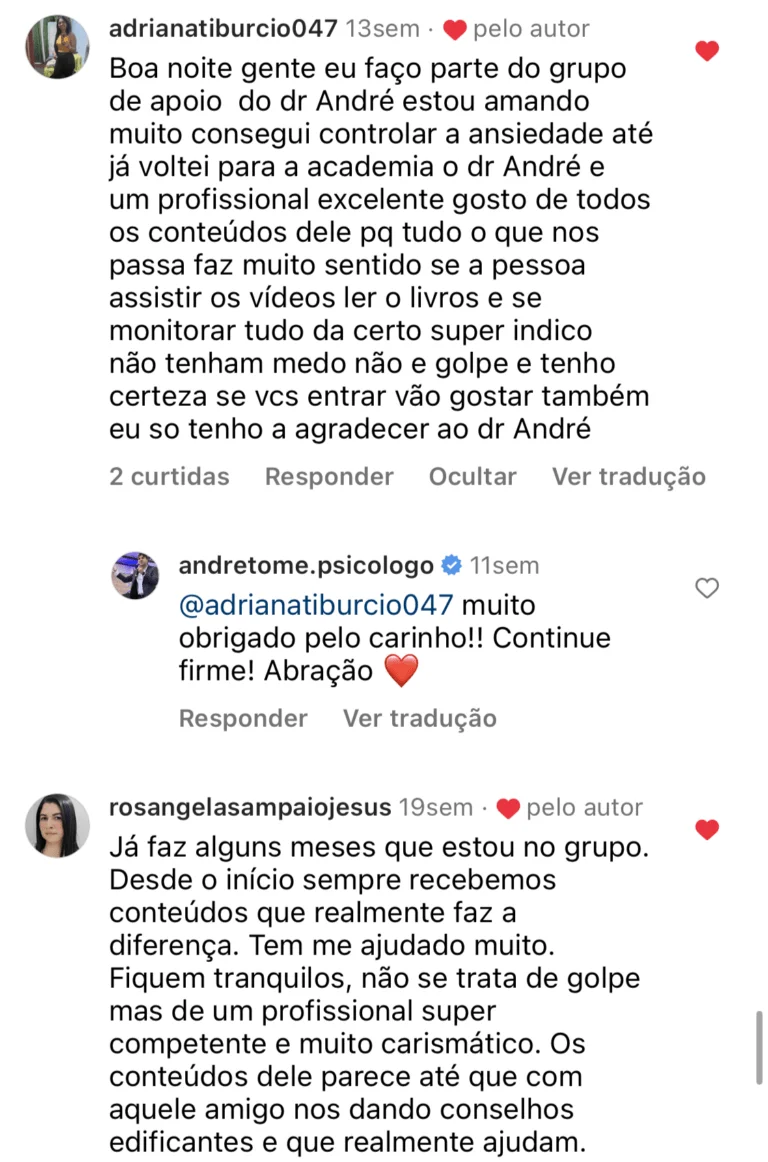768x1162 pixels.
Task: Open adrianatiburcio047 username link
Action: (x=222, y=30)
